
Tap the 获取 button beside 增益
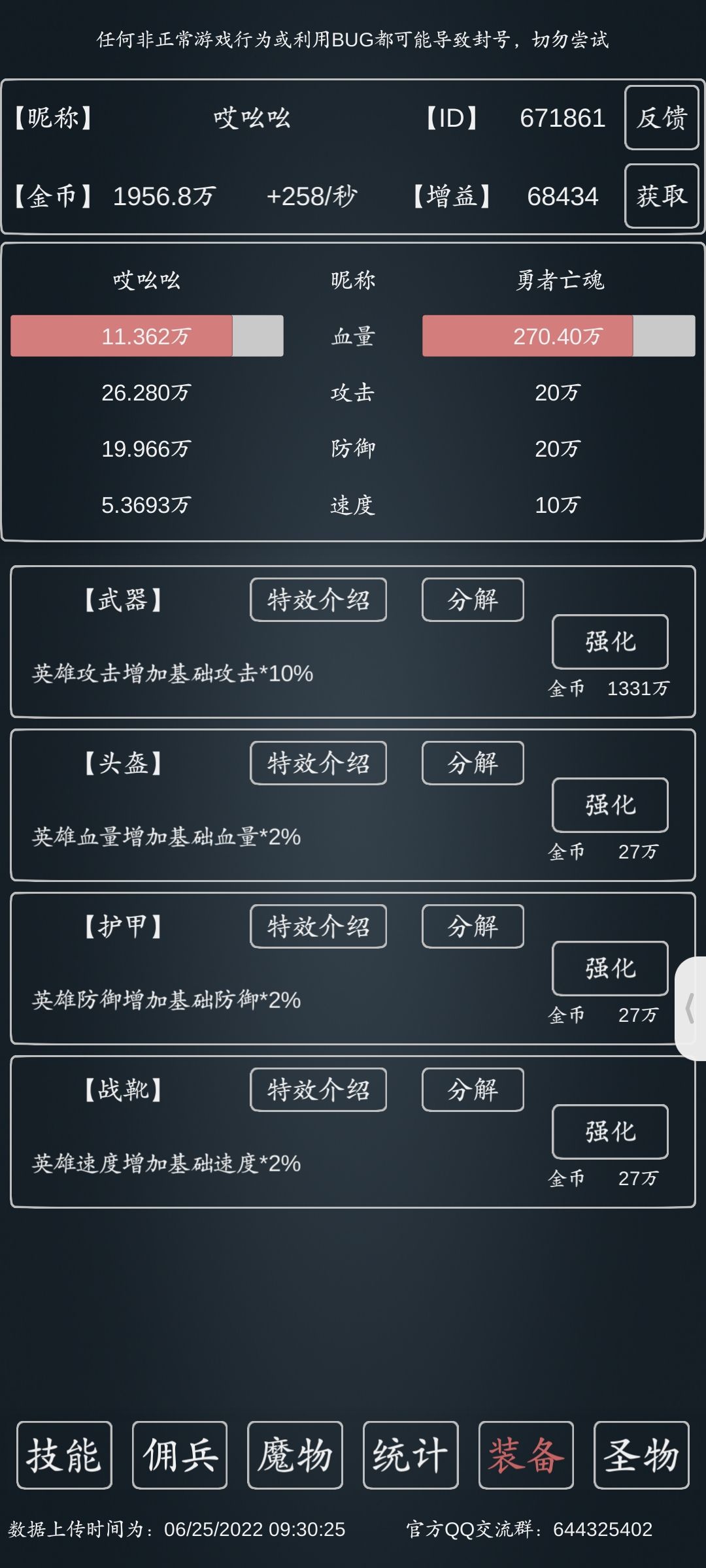[x=662, y=195]
